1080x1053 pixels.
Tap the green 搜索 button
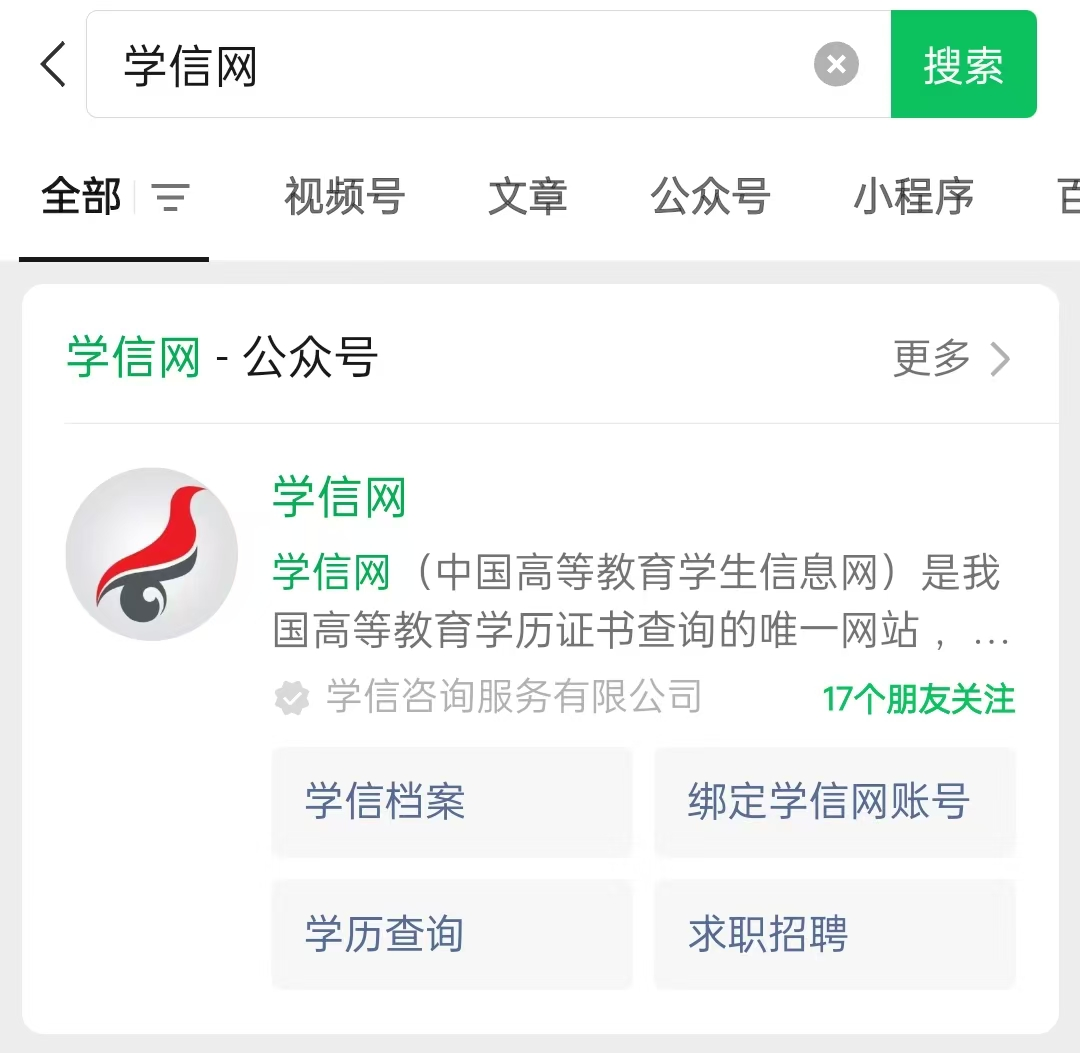[x=963, y=66]
